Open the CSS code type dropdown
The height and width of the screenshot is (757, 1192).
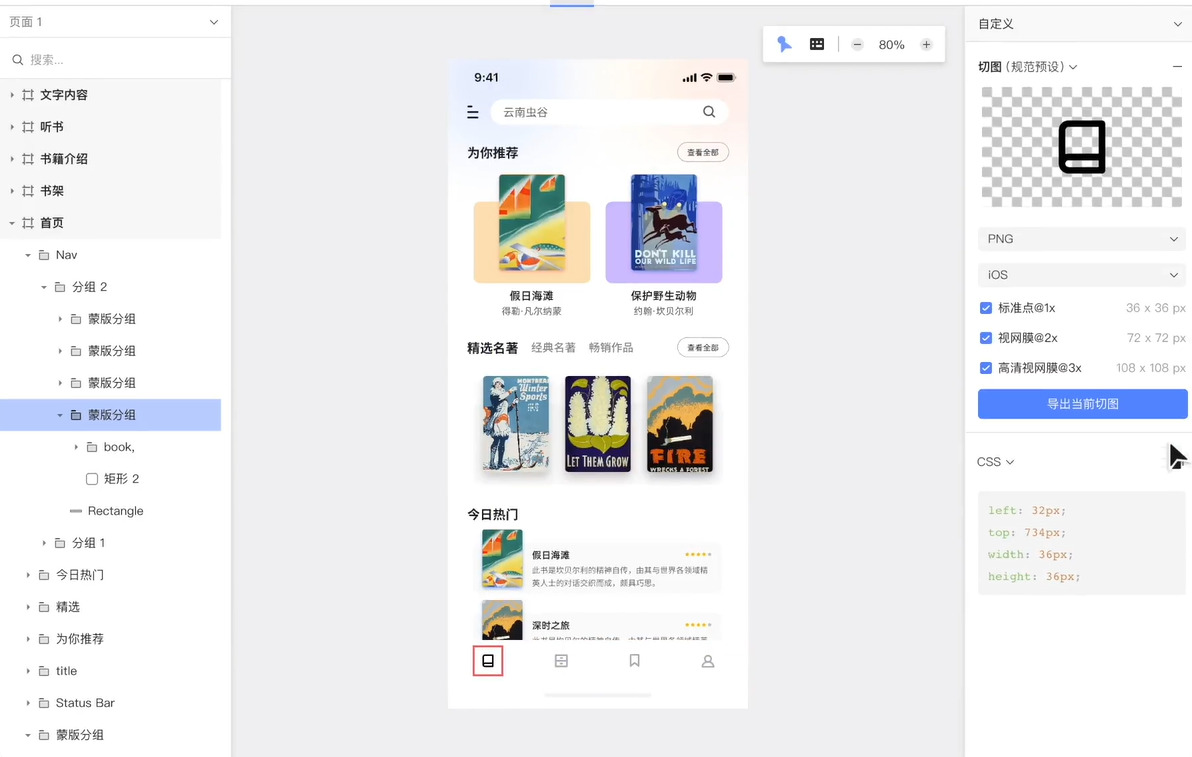coord(995,462)
